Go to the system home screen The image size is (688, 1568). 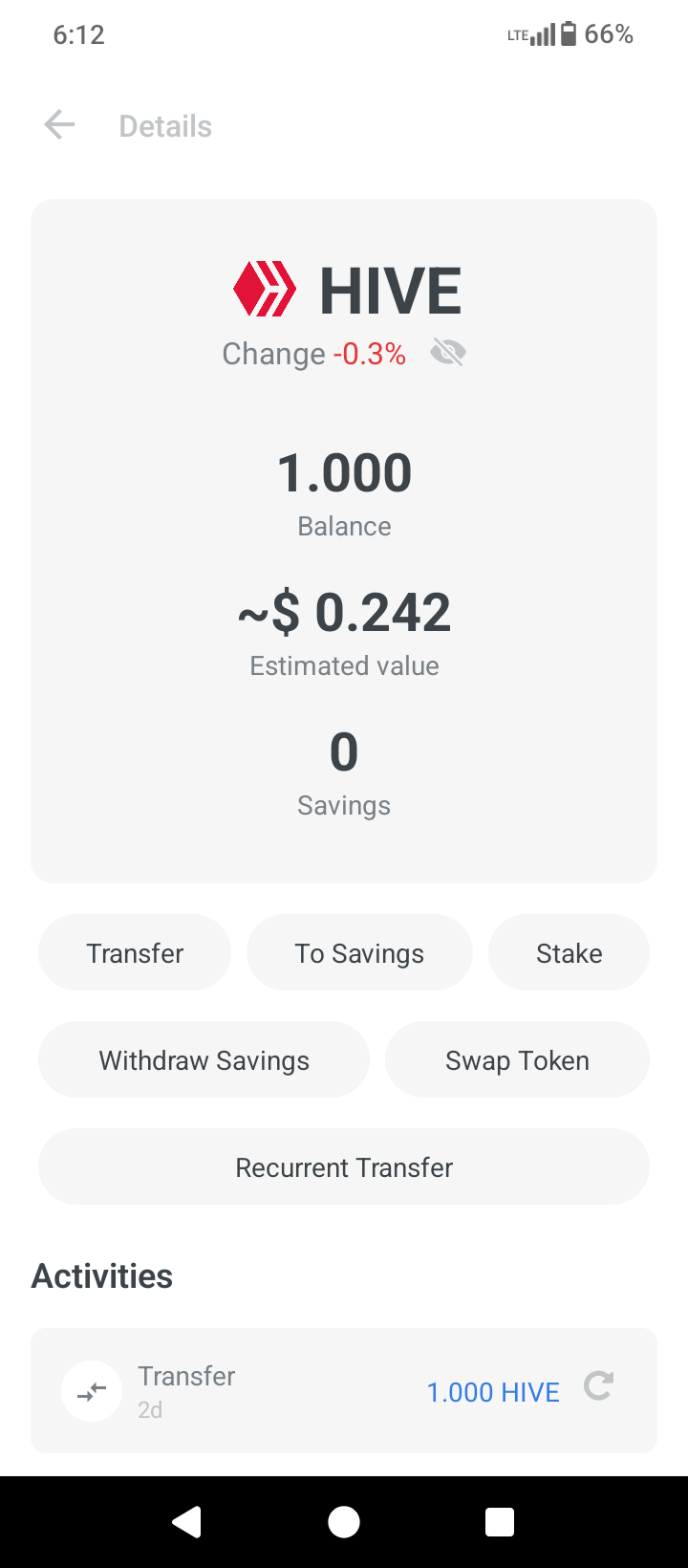coord(344,1521)
